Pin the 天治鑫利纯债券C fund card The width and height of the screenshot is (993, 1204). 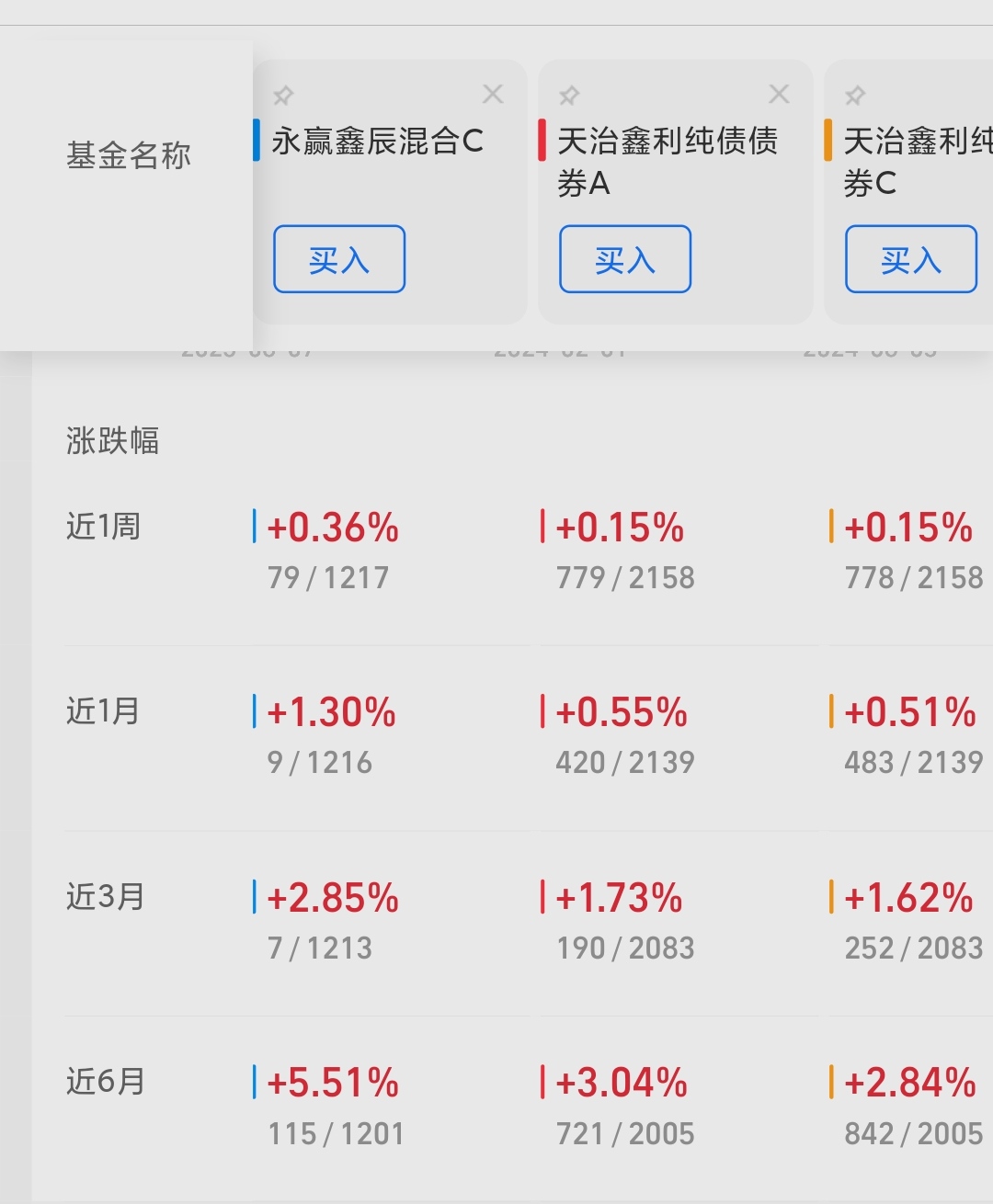point(857,95)
